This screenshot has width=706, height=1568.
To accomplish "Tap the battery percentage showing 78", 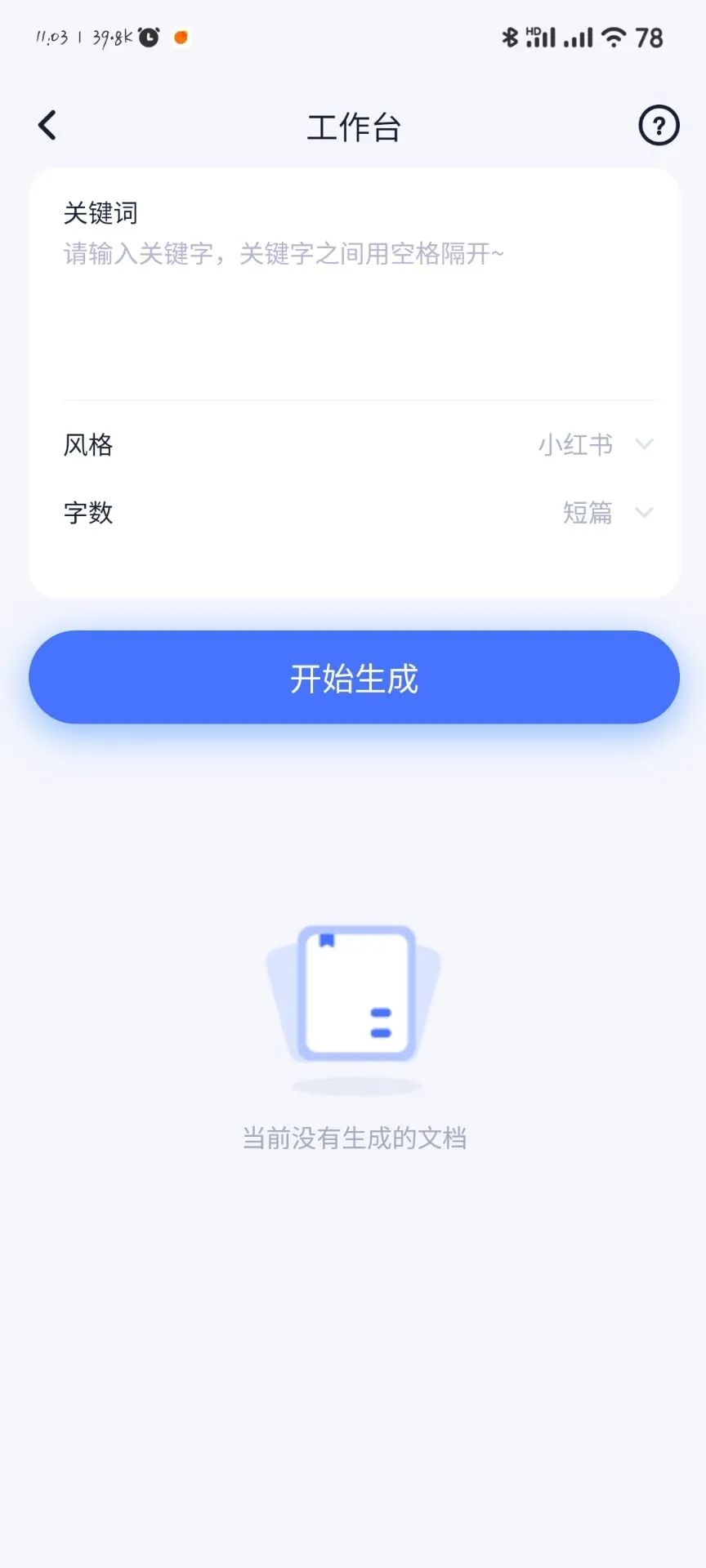I will tap(647, 37).
